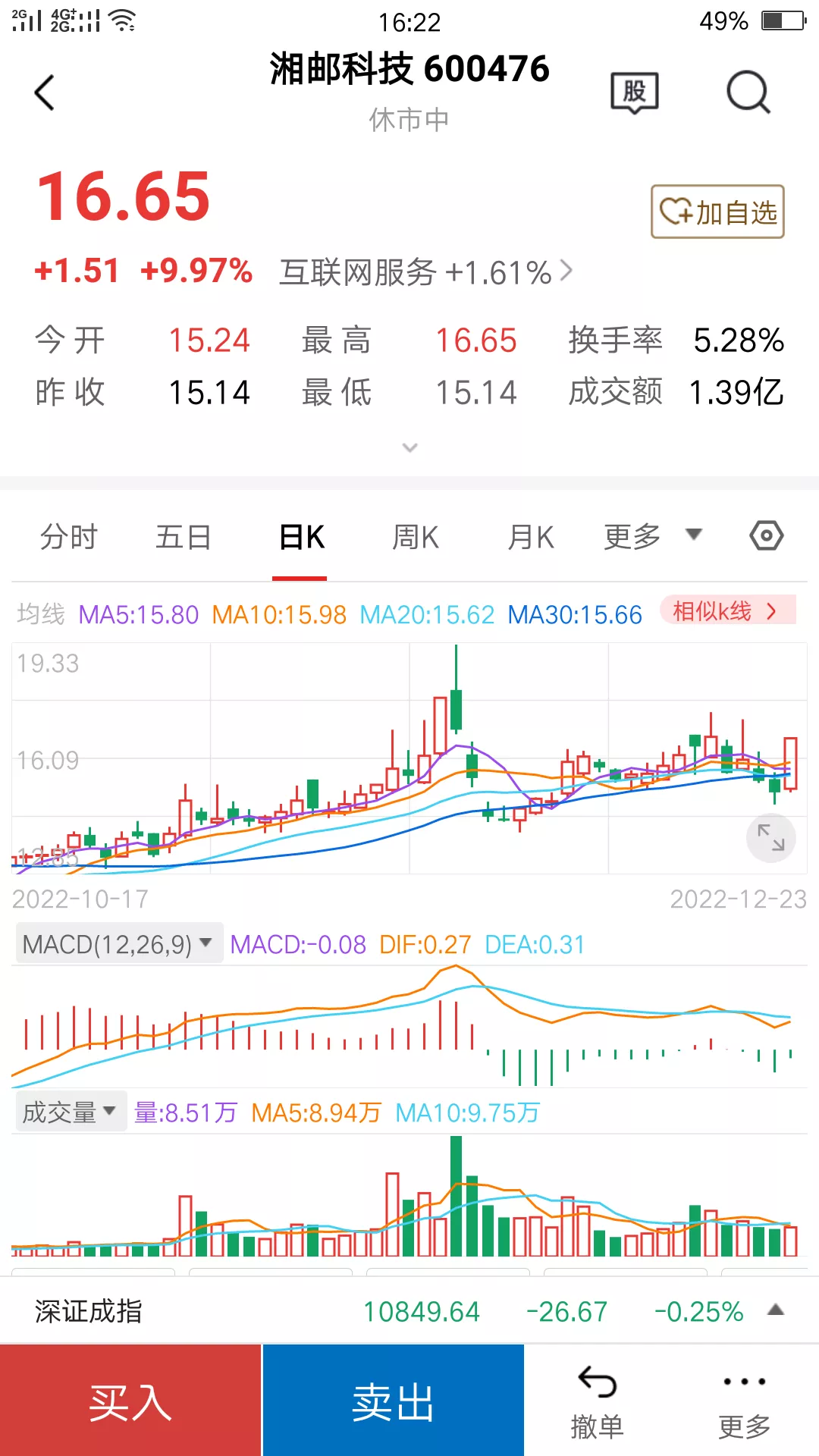Switch to 月K chart tab
This screenshot has width=819, height=1456.
[531, 537]
